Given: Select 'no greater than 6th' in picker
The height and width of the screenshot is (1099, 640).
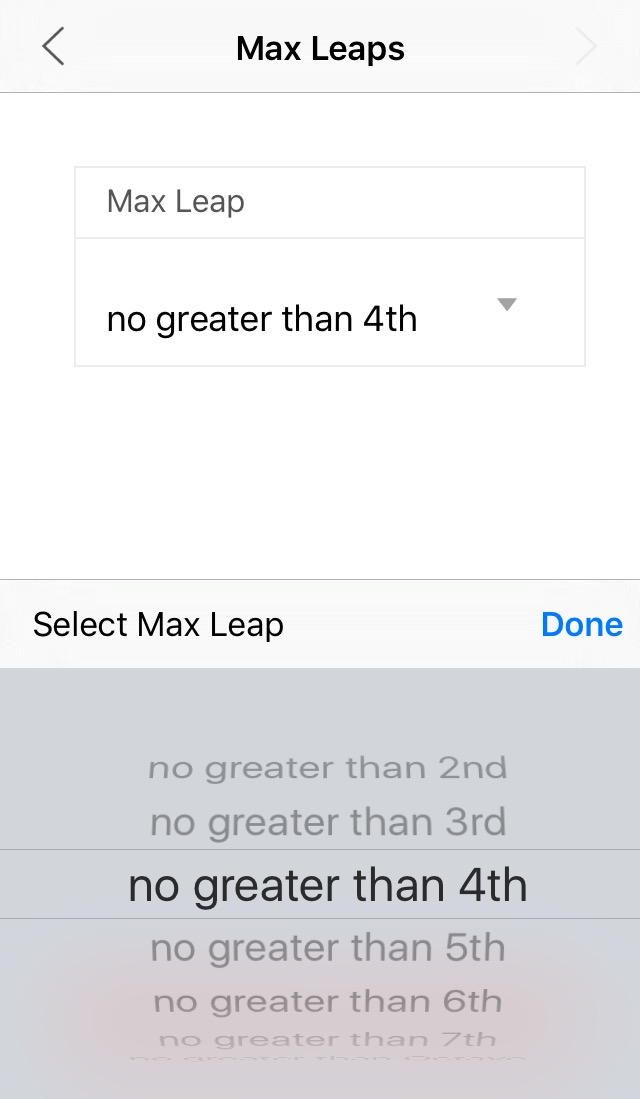Looking at the screenshot, I should click(x=327, y=1002).
